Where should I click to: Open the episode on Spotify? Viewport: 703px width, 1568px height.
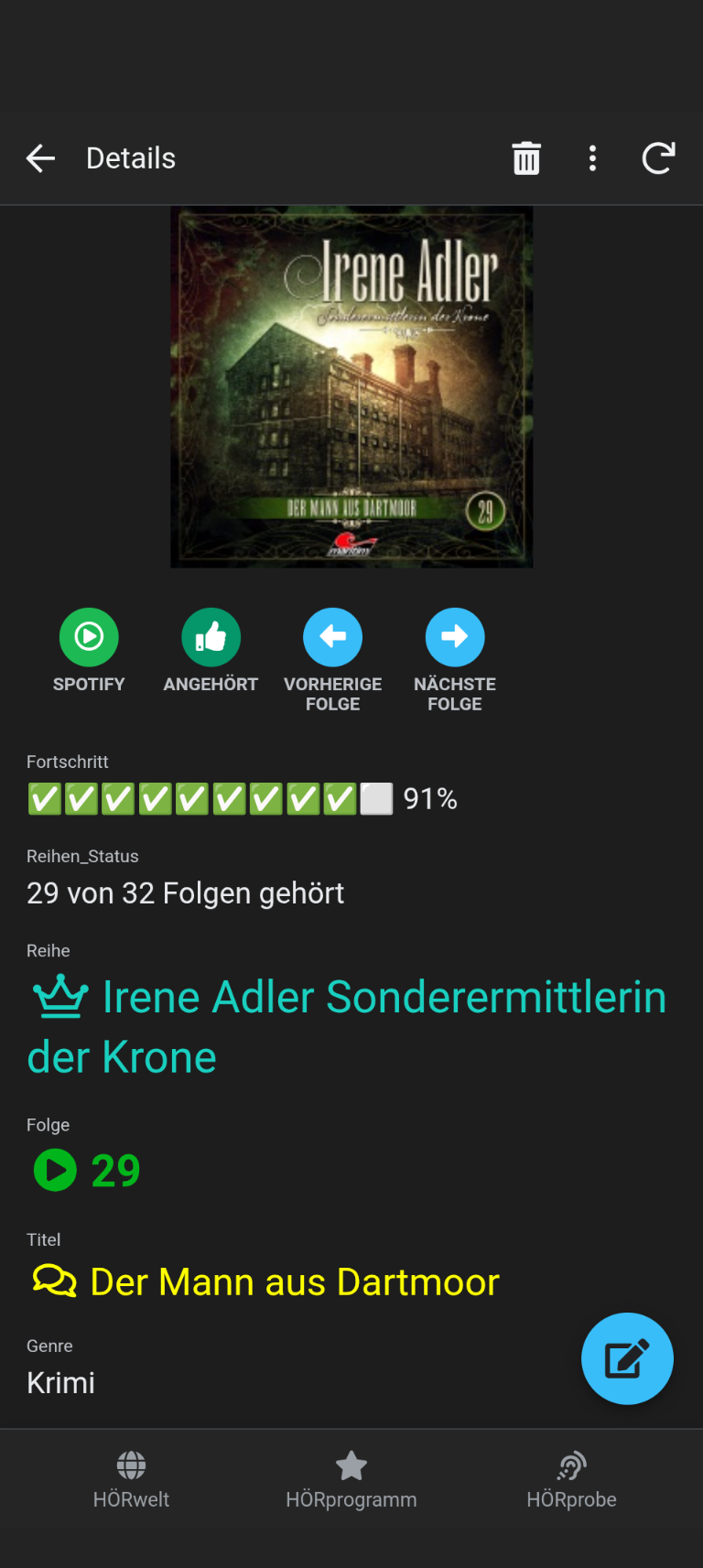89,636
